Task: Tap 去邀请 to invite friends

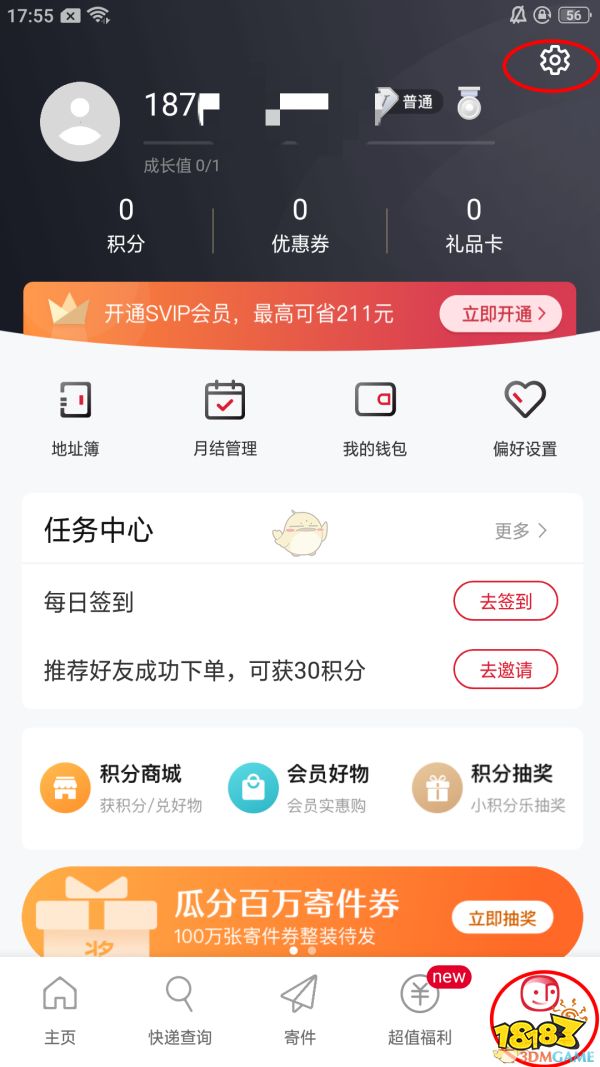Action: (505, 669)
